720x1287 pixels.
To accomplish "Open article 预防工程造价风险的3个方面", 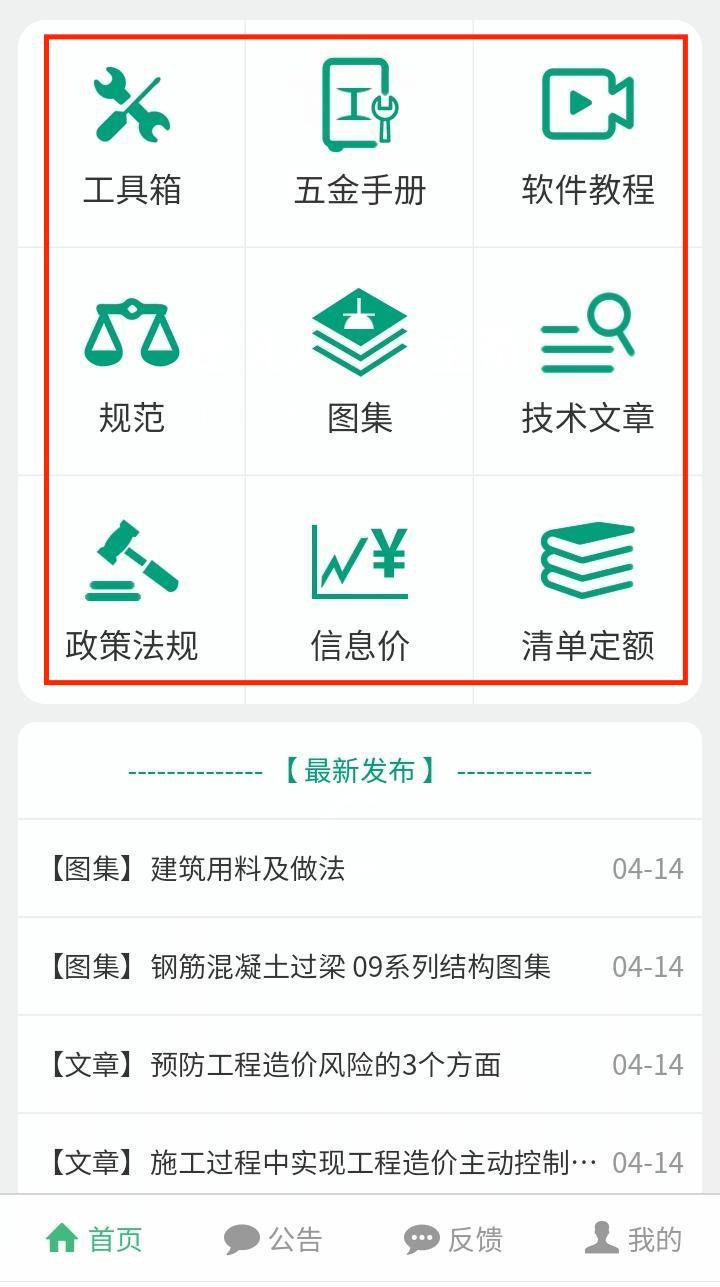I will [325, 1064].
